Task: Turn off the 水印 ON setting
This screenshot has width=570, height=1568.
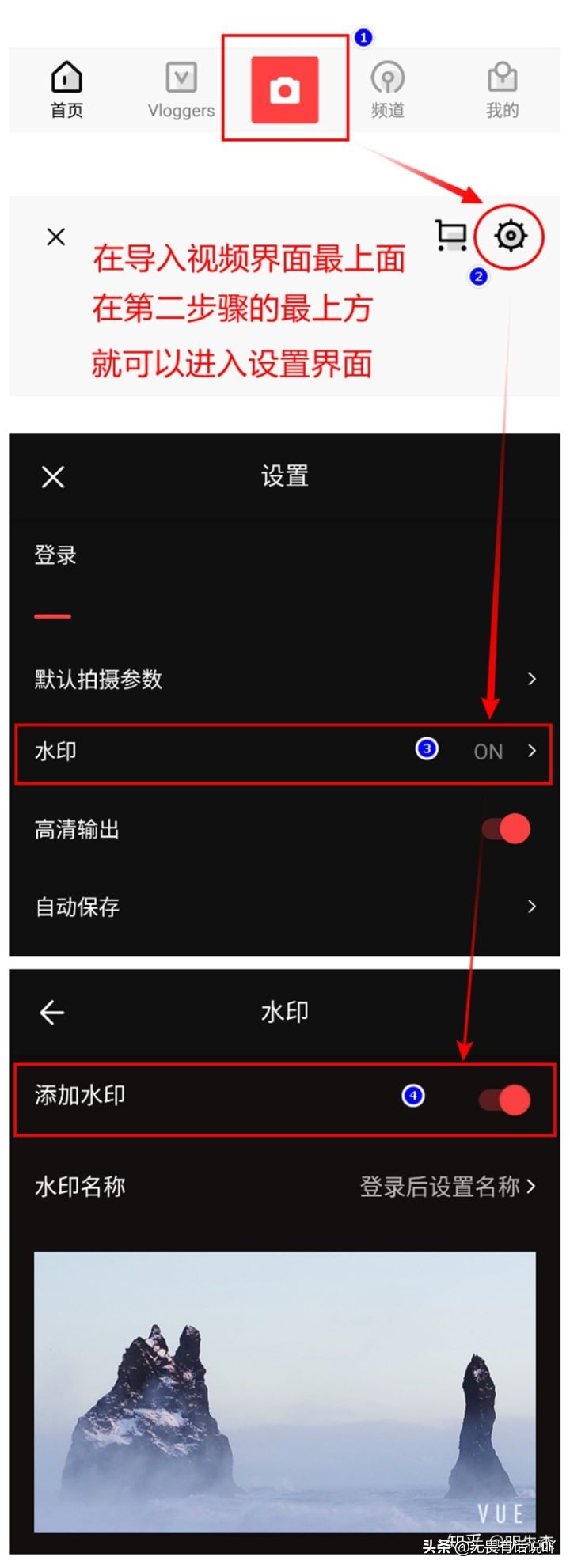Action: (488, 752)
